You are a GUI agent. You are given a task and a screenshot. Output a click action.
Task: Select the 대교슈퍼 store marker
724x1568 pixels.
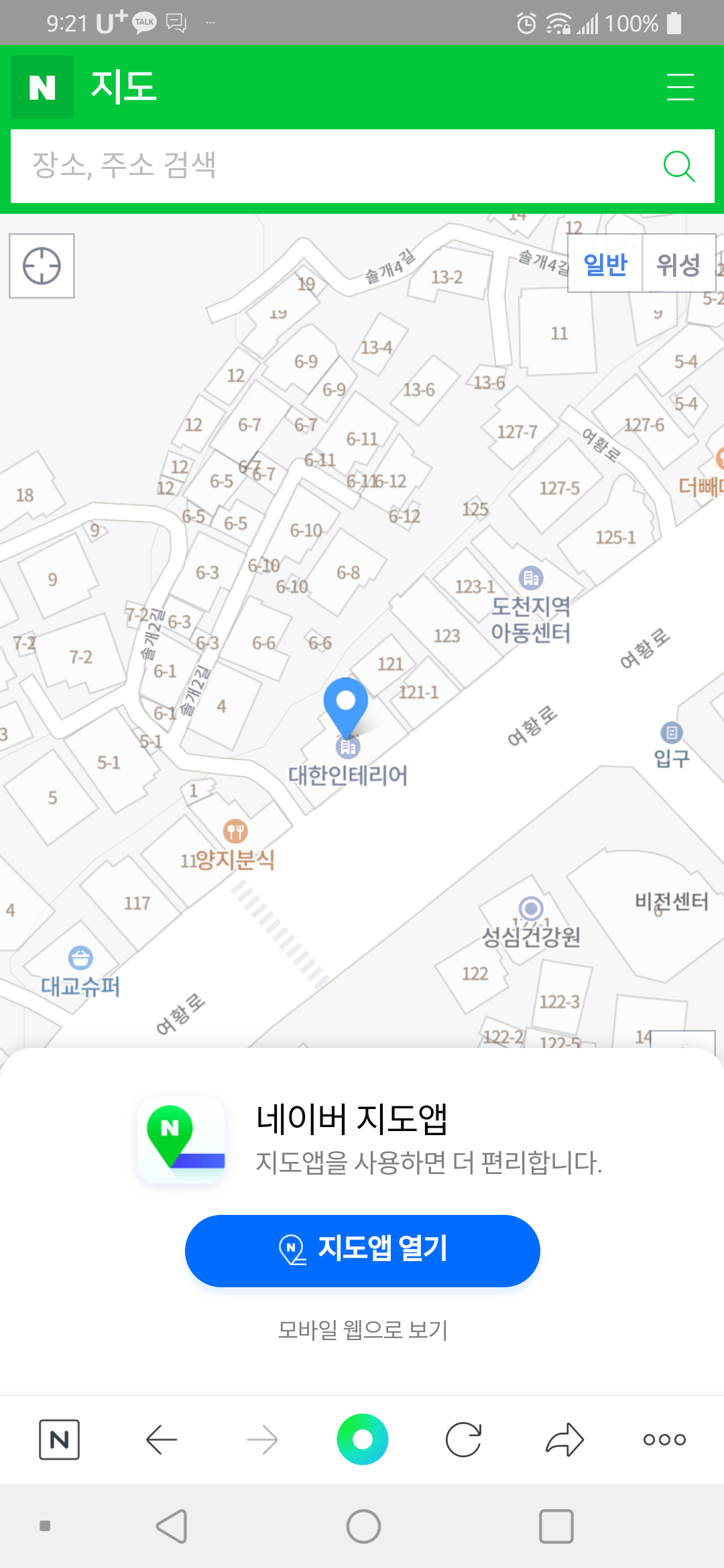[x=80, y=958]
